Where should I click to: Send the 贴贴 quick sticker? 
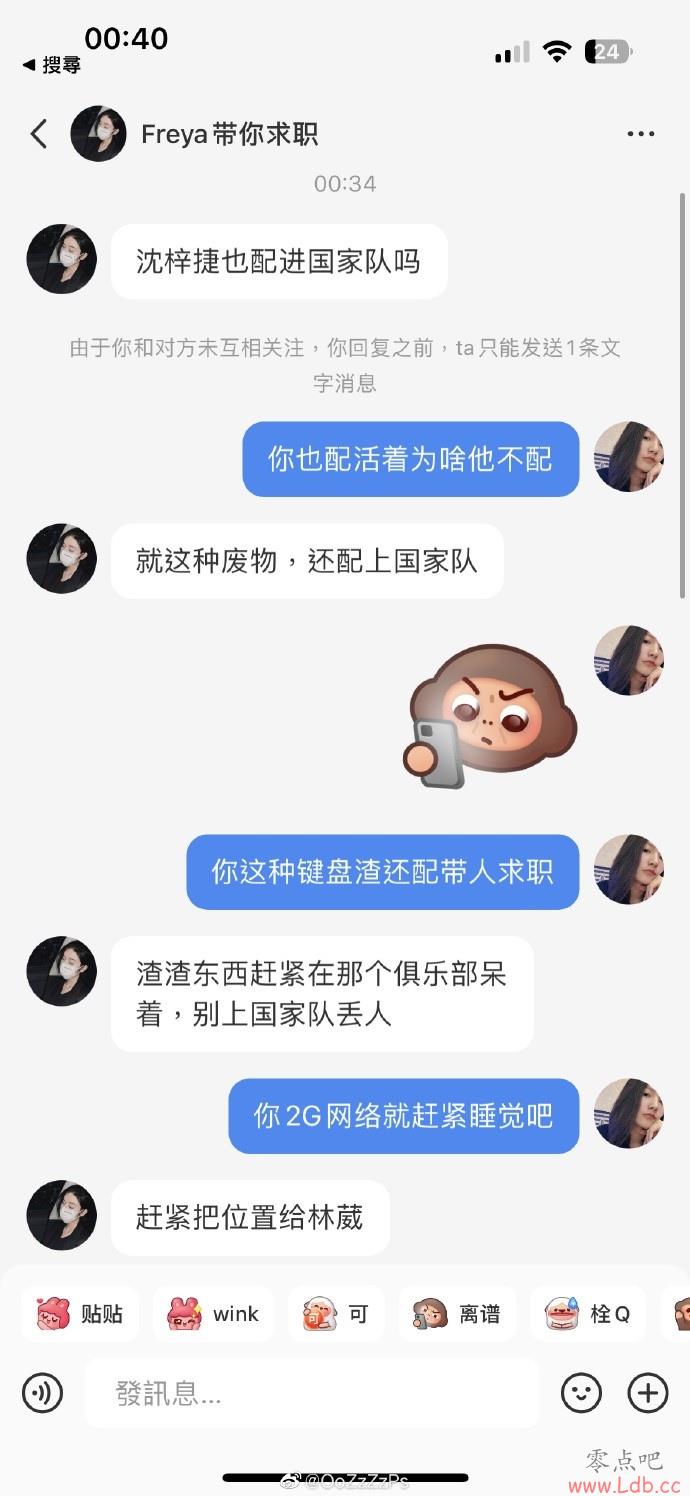click(80, 1314)
